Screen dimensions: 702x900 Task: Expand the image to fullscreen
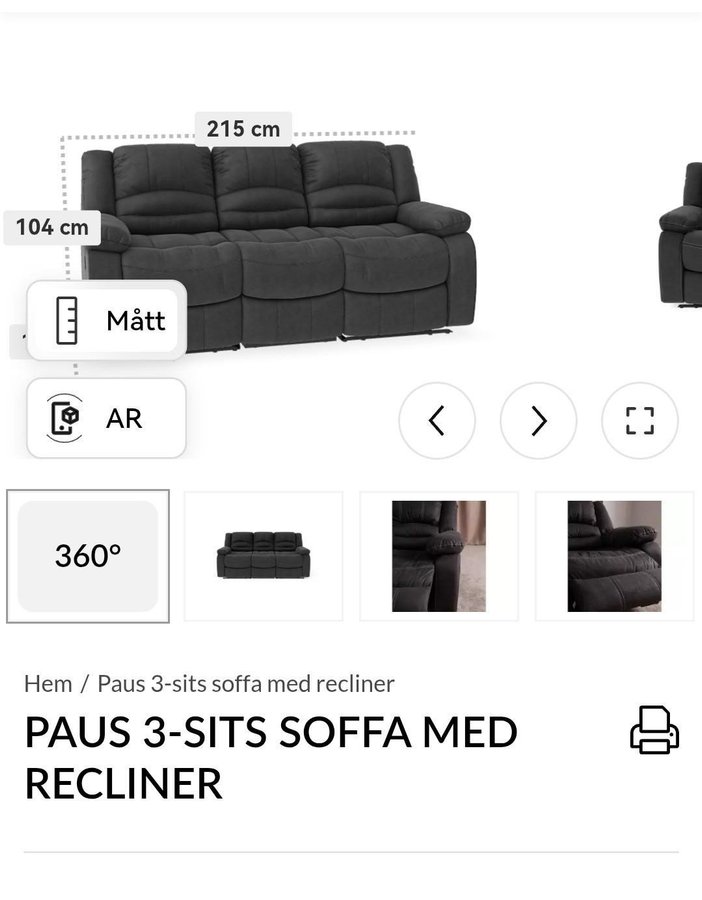click(640, 421)
